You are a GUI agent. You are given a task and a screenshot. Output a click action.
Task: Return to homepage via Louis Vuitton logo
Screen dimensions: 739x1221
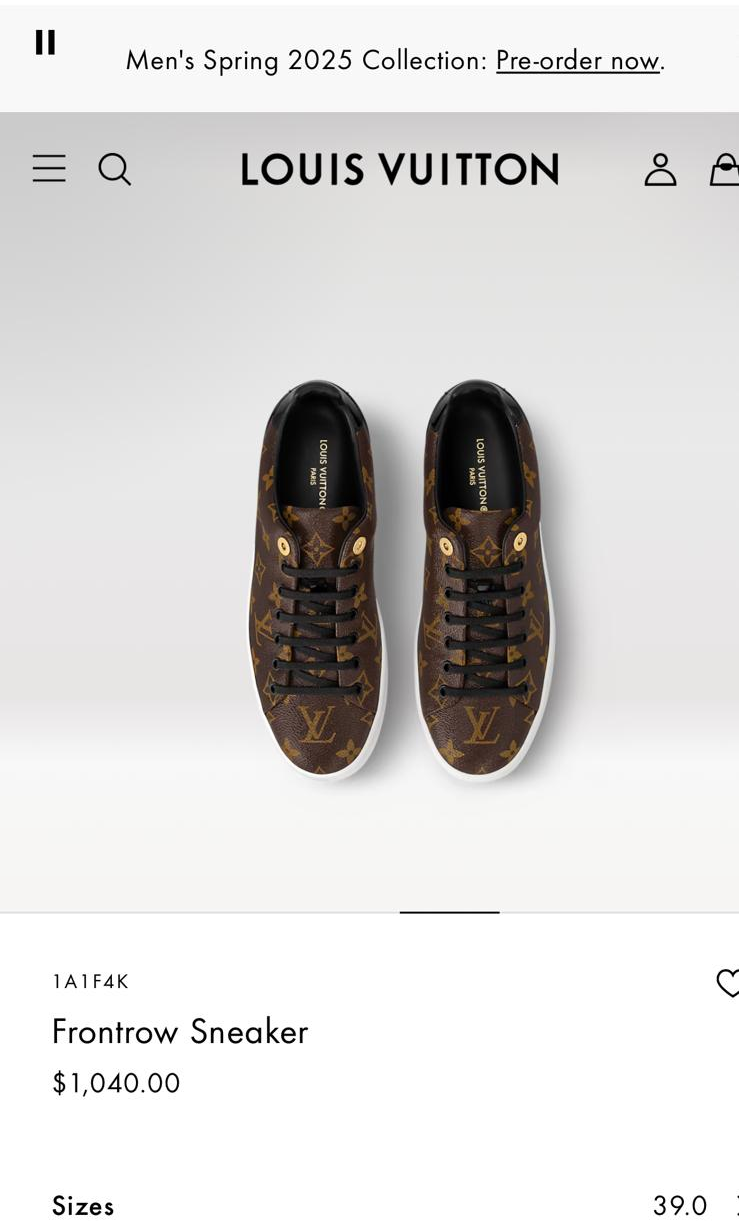point(399,169)
